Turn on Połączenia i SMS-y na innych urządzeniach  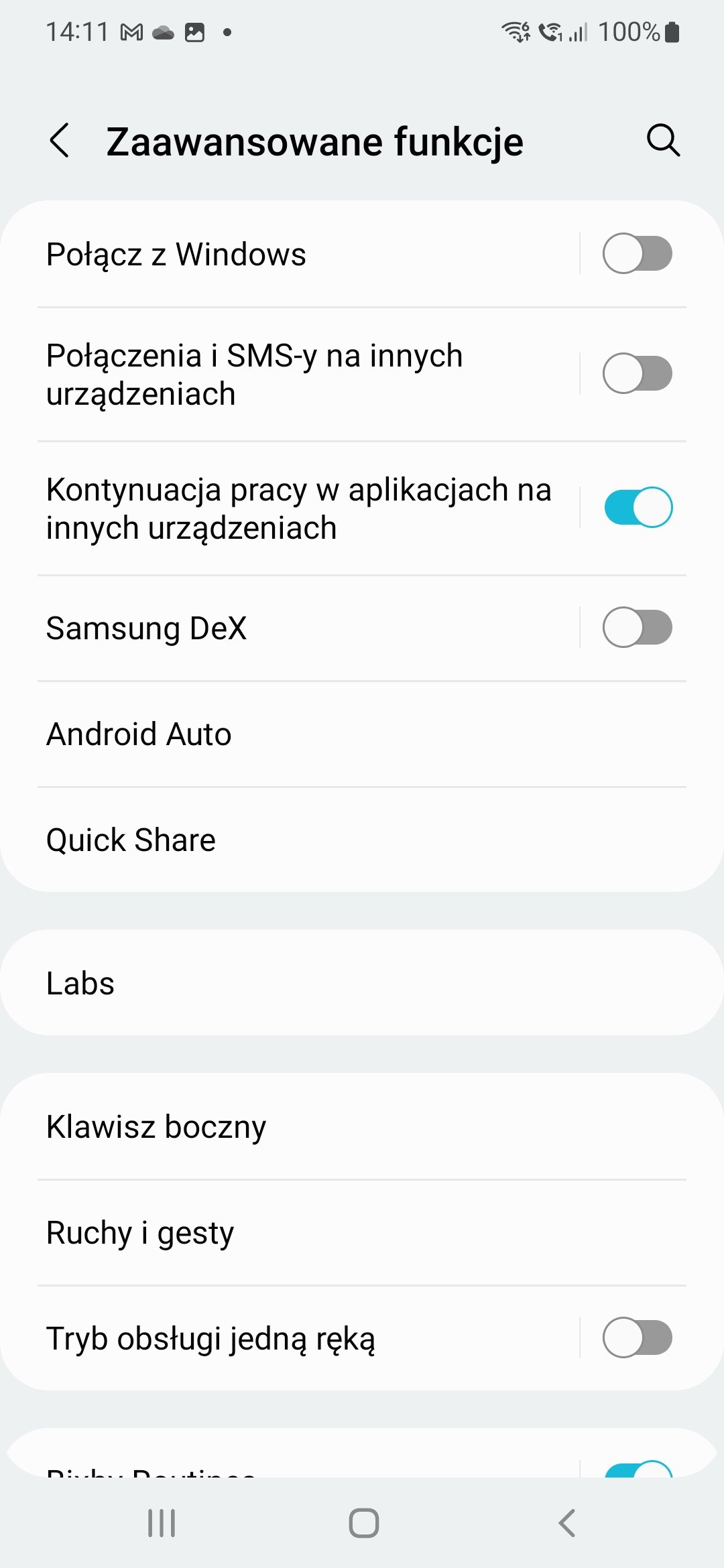pos(638,374)
